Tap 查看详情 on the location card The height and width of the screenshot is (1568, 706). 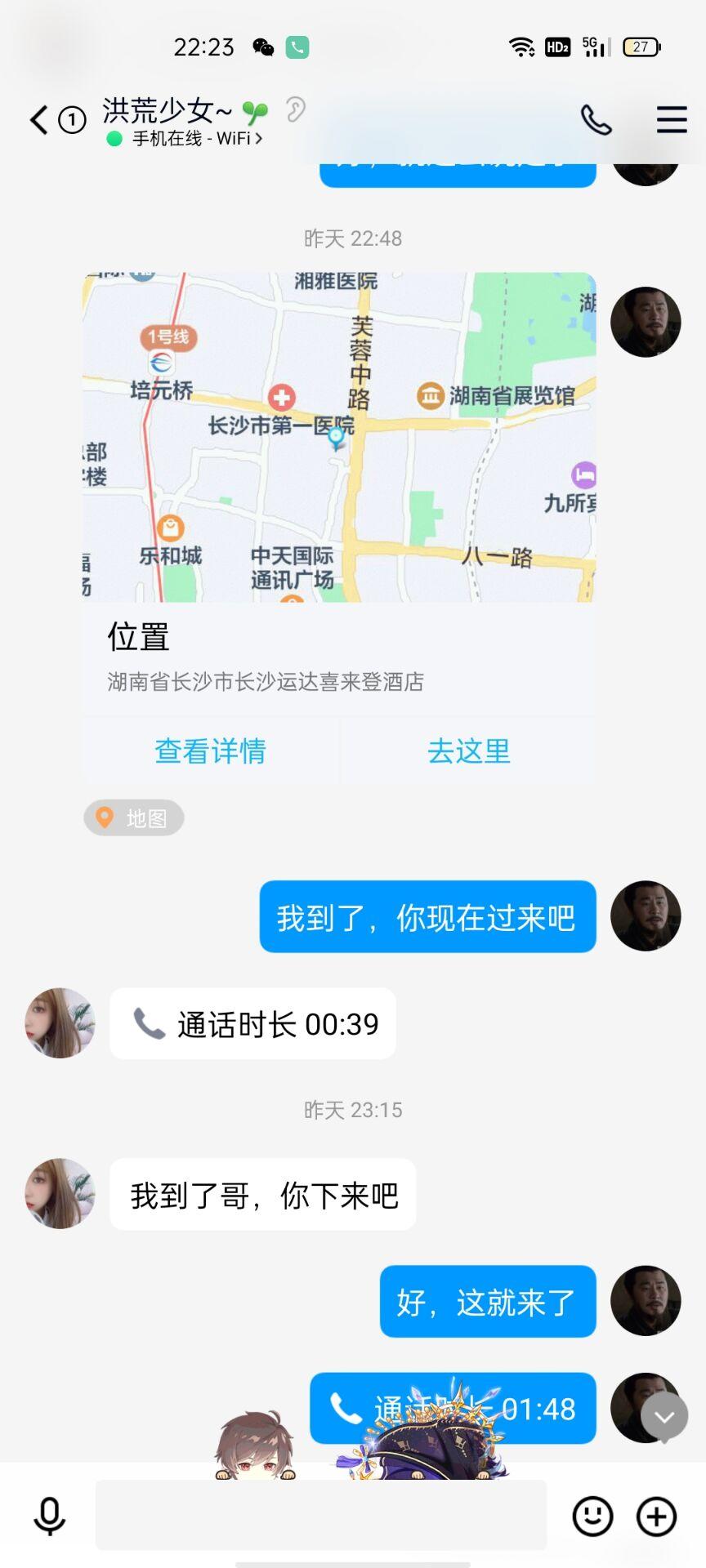coord(210,751)
